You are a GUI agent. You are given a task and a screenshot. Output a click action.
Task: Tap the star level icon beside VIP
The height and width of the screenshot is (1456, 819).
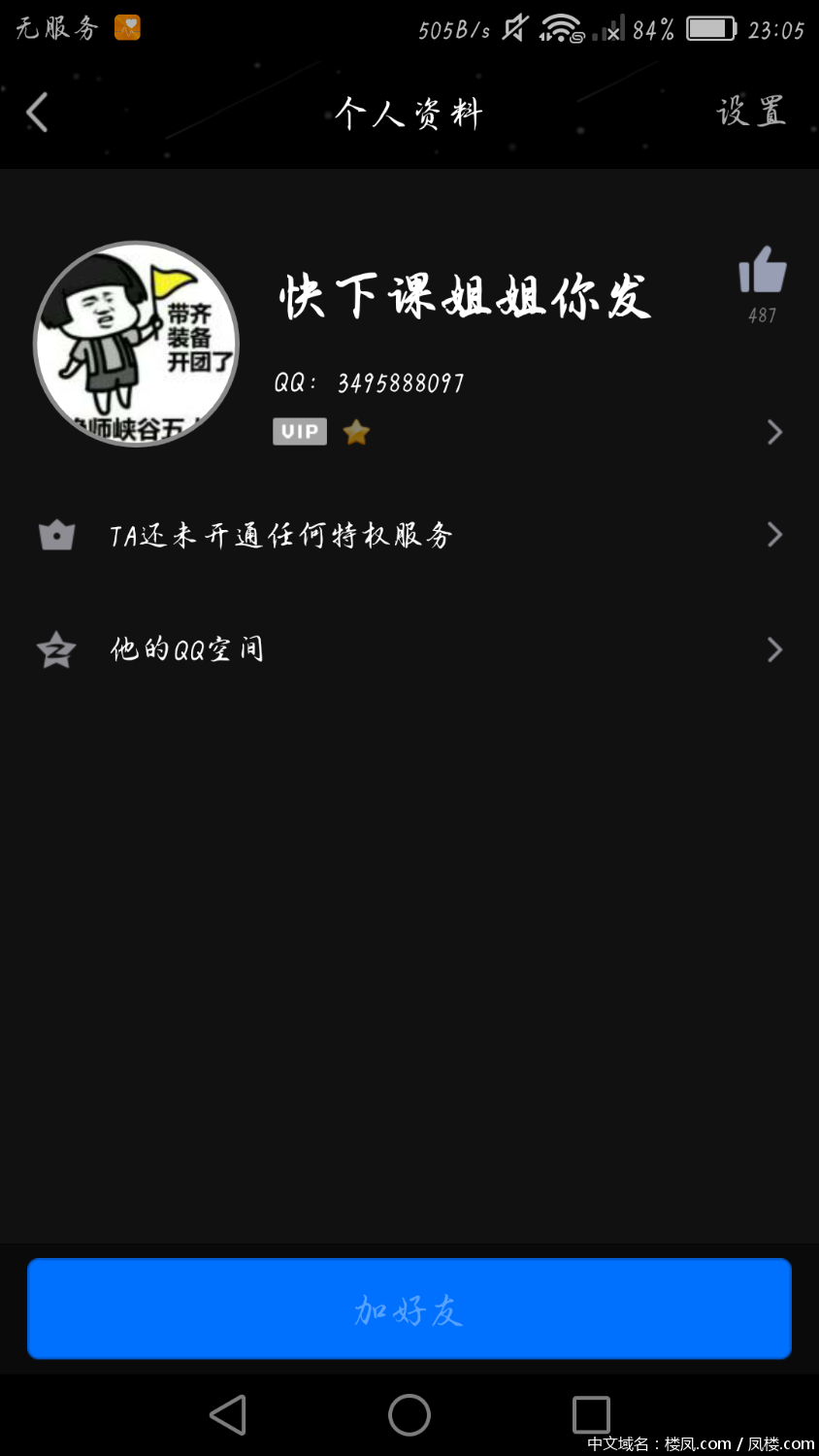pos(355,431)
